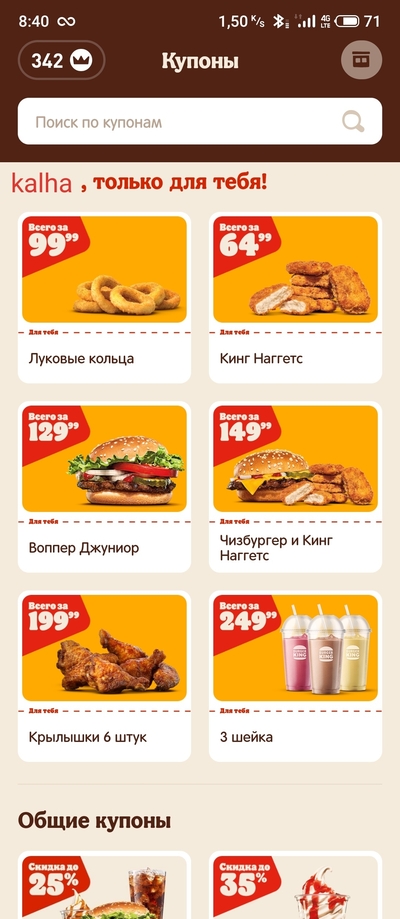Open the Луковые кольца coupon
This screenshot has width=400, height=919.
coord(104,298)
